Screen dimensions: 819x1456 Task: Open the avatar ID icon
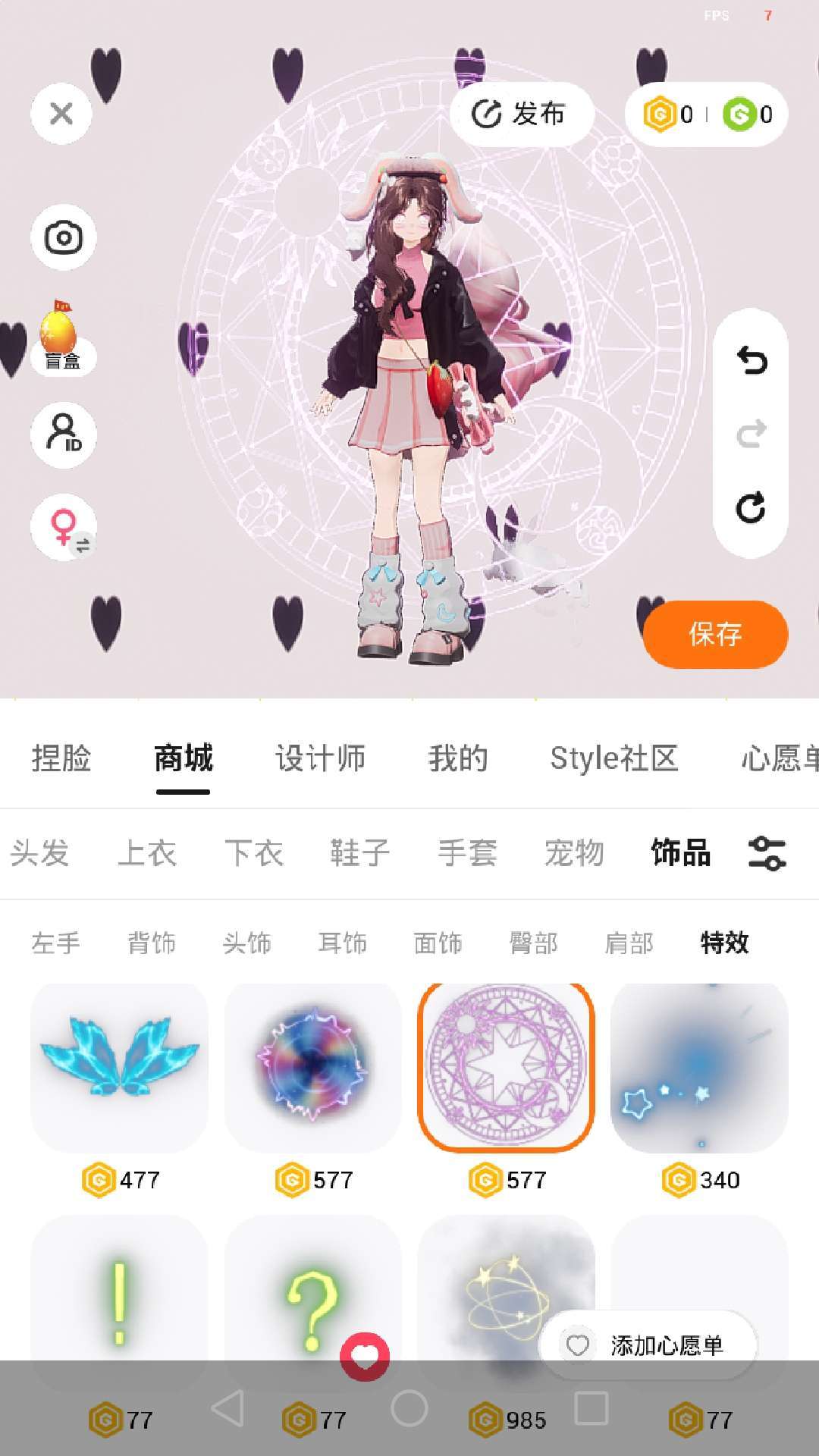click(64, 435)
